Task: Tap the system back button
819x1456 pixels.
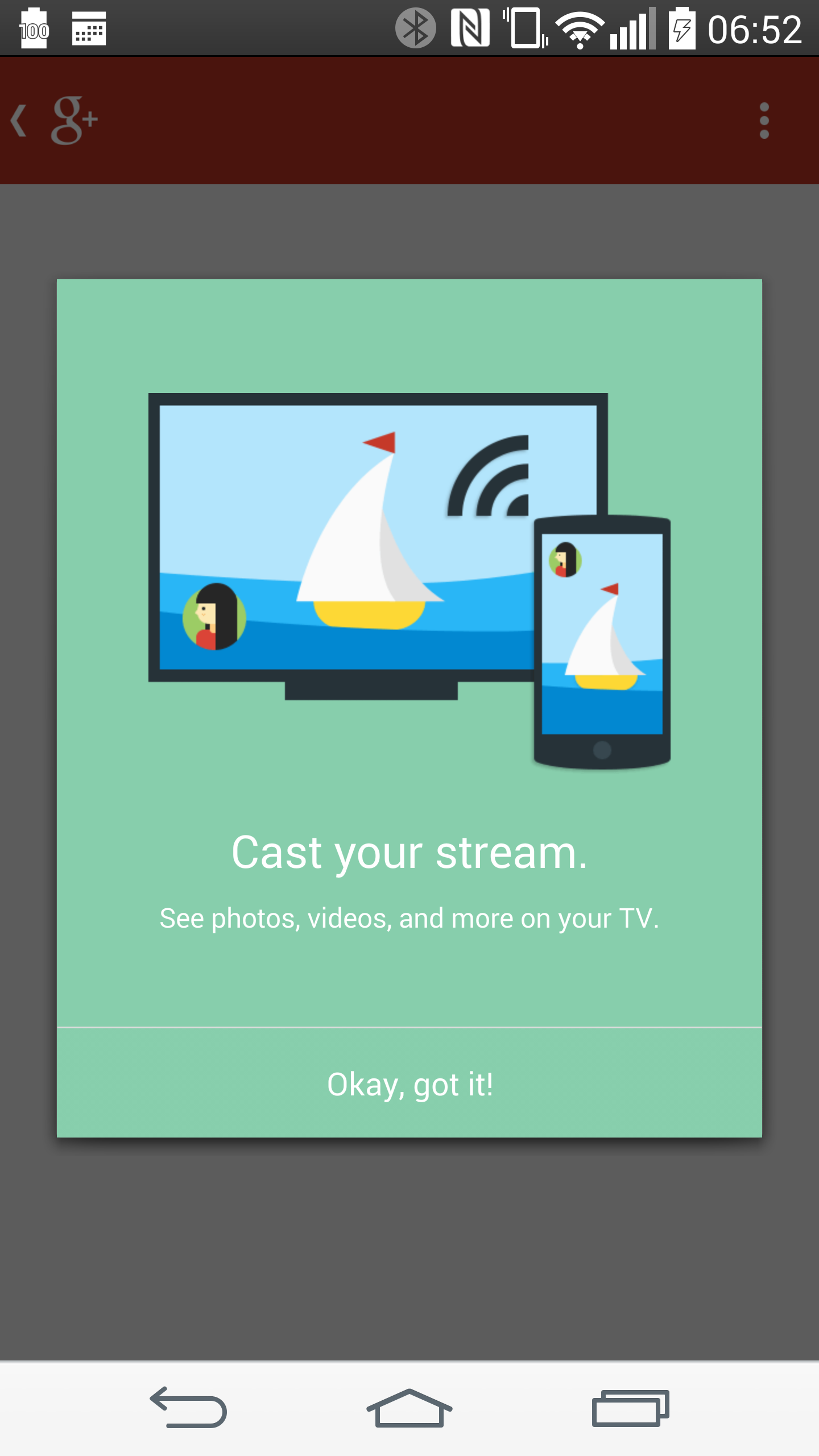Action: tap(188, 1408)
